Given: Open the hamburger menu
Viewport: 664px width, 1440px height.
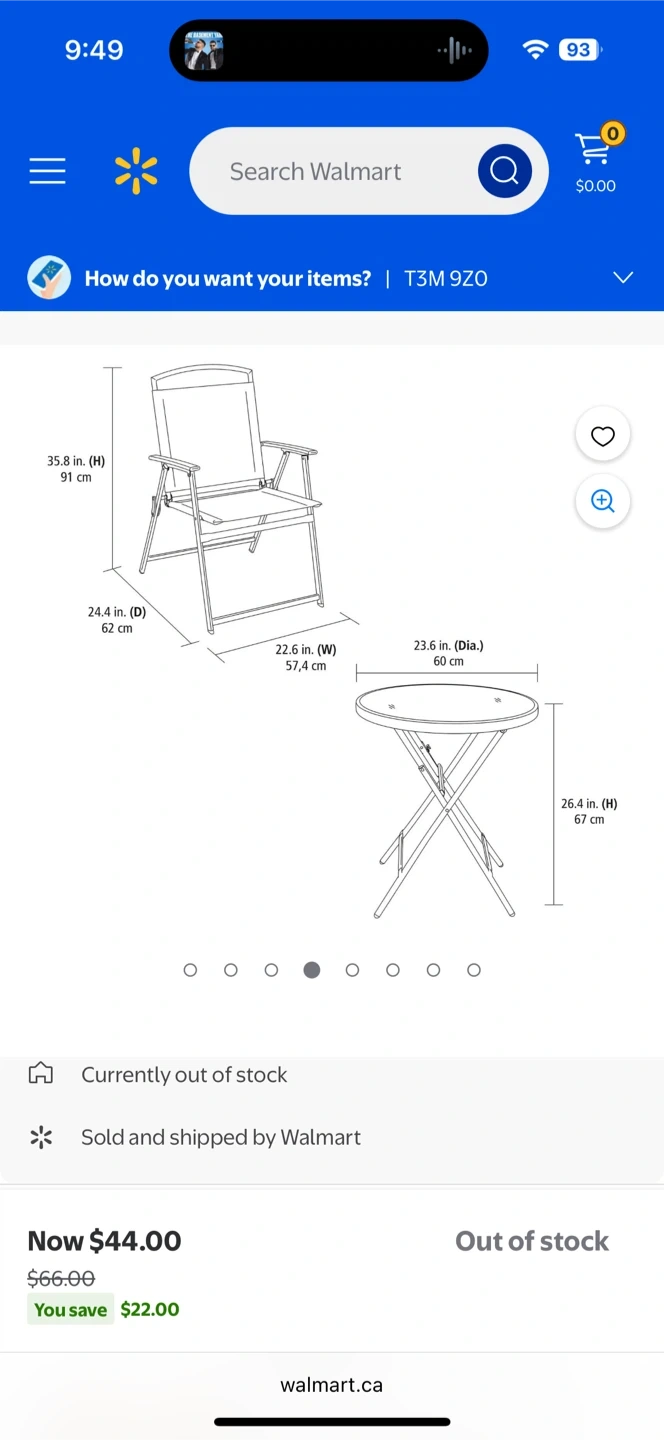Looking at the screenshot, I should click(x=47, y=171).
